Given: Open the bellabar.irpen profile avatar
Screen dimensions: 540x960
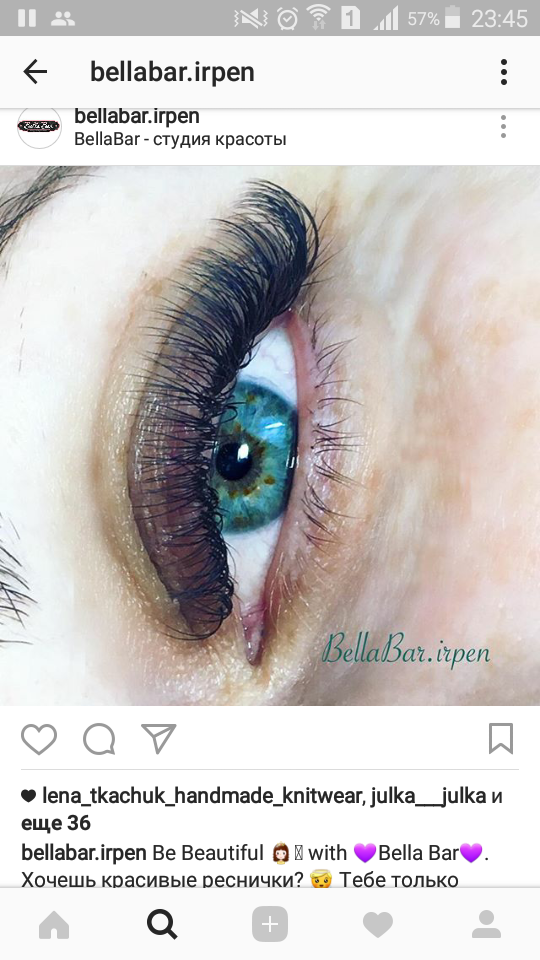Looking at the screenshot, I should pos(39,127).
